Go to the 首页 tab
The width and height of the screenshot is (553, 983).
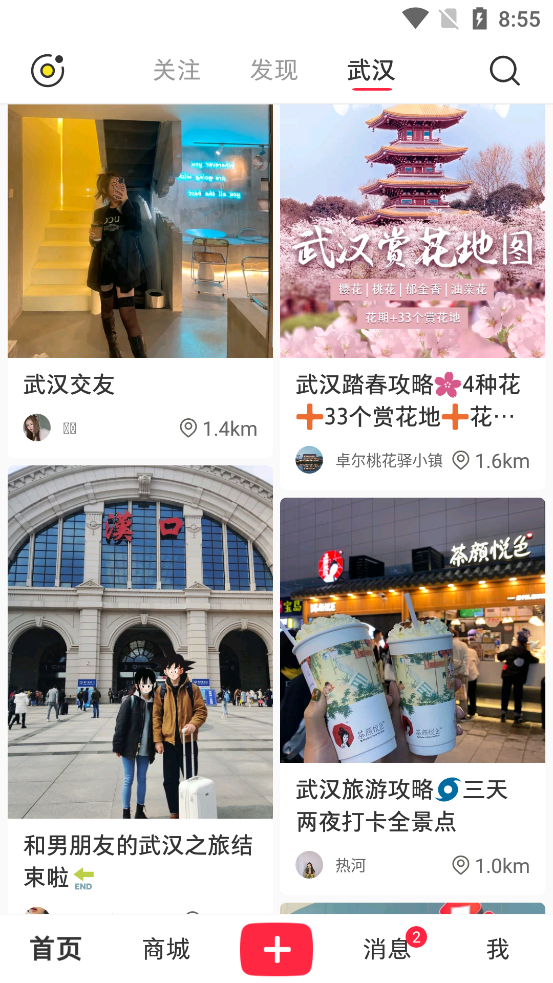56,949
